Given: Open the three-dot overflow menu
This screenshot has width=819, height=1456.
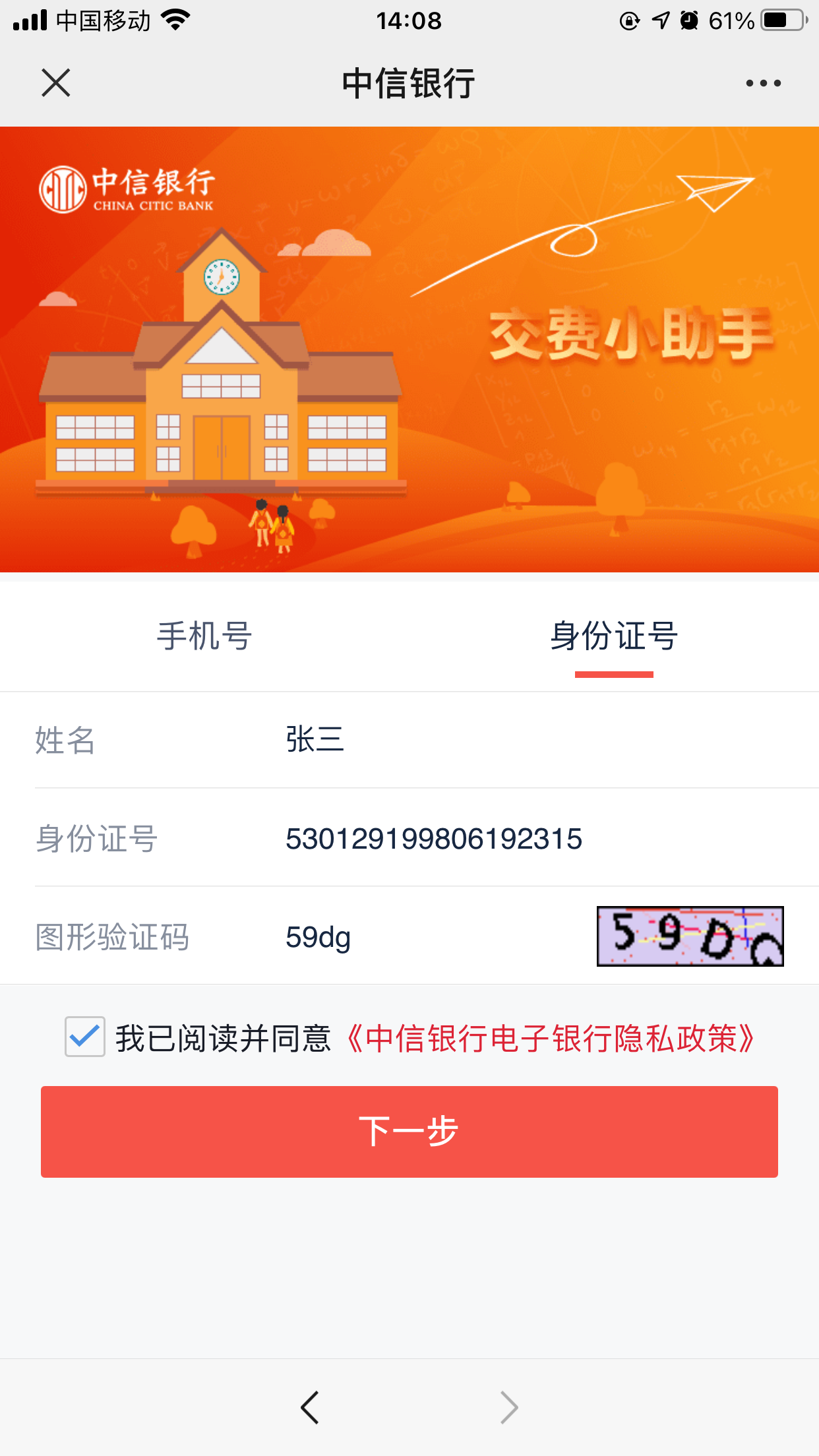Looking at the screenshot, I should point(763,83).
